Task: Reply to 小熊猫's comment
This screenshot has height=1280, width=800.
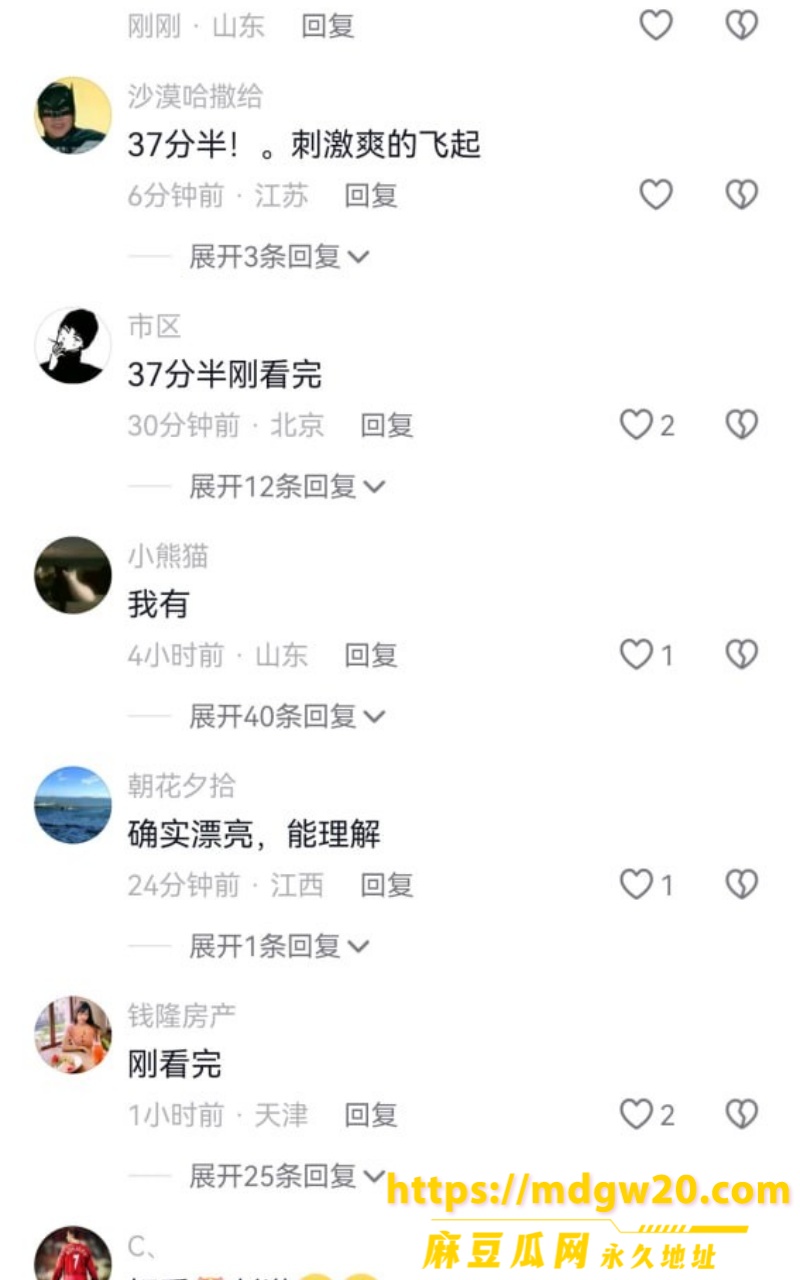Action: coord(371,656)
